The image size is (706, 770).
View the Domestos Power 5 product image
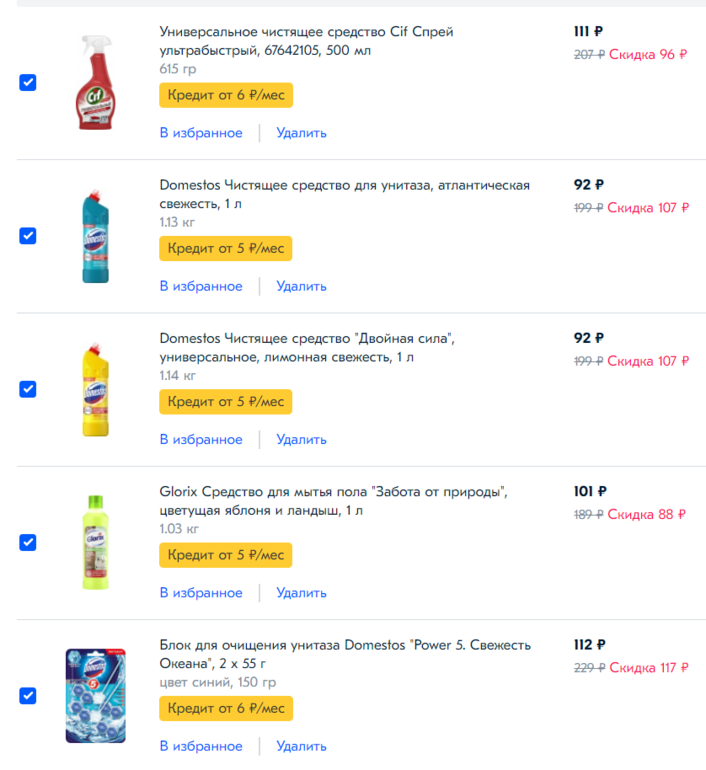point(95,695)
